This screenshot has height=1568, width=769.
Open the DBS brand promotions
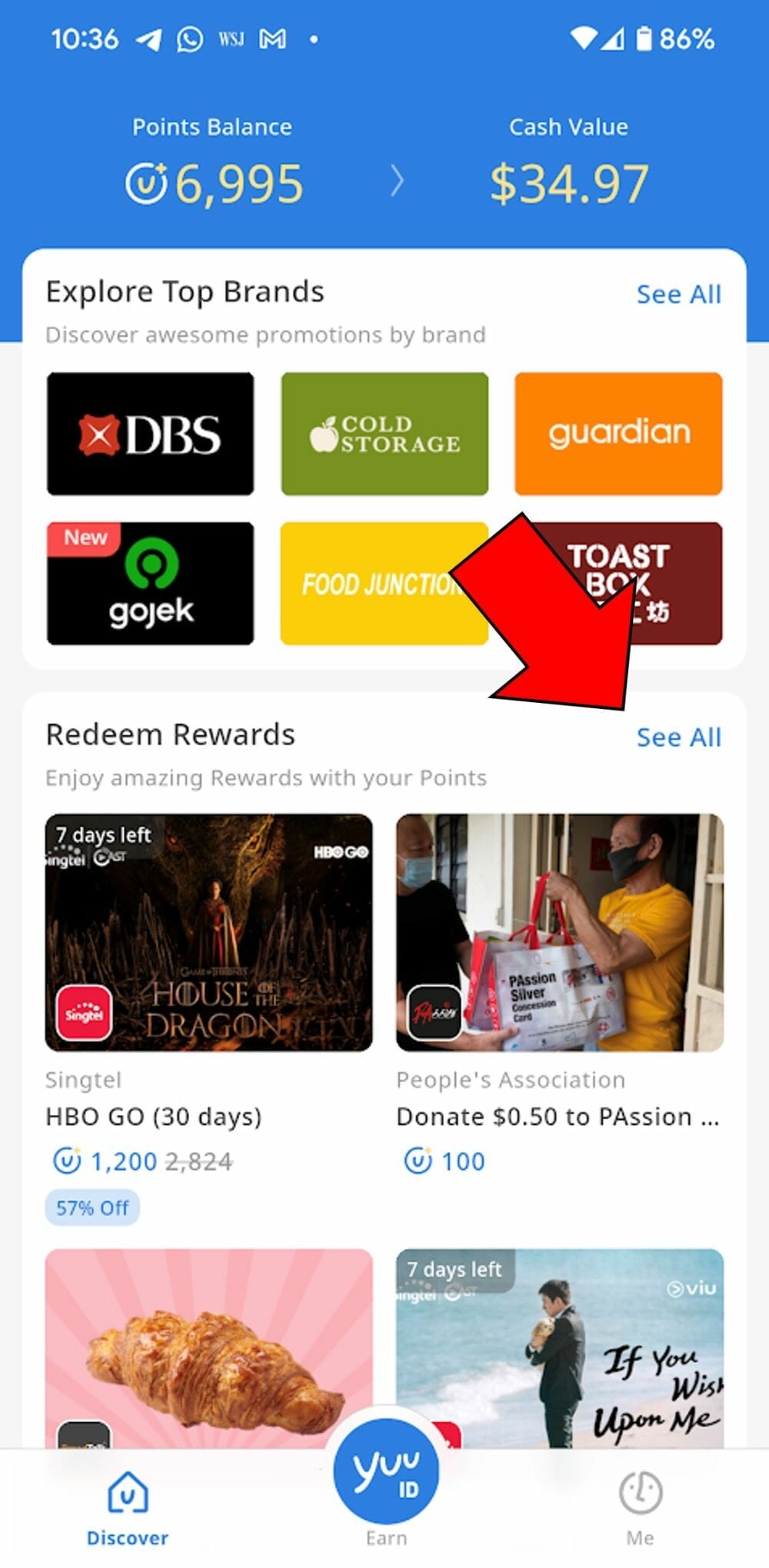[x=150, y=434]
